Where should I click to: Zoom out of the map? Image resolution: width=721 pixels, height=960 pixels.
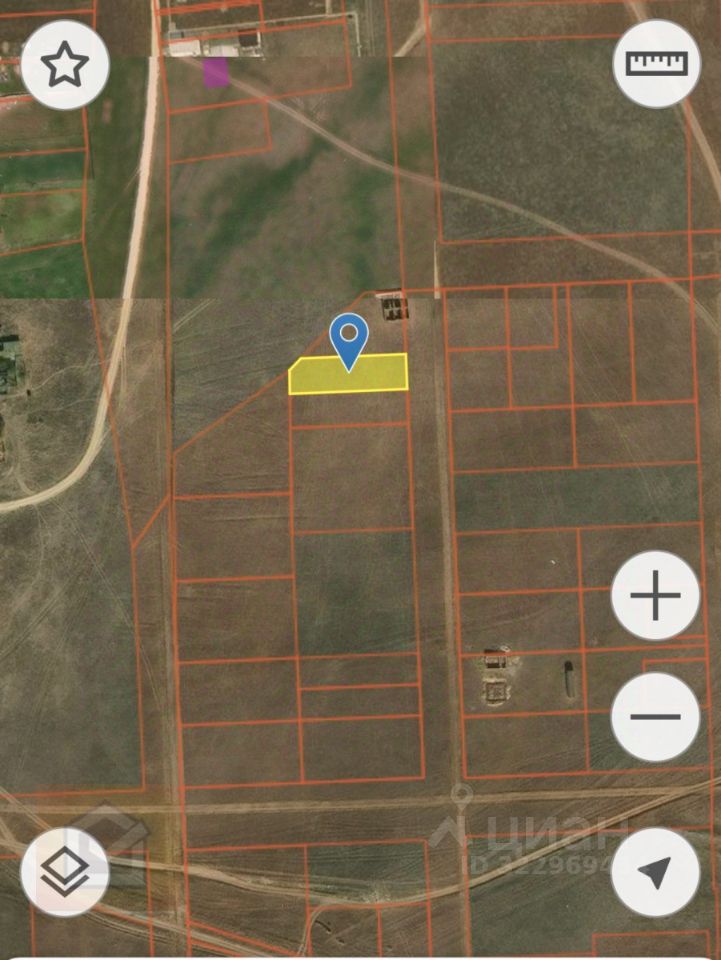point(655,716)
